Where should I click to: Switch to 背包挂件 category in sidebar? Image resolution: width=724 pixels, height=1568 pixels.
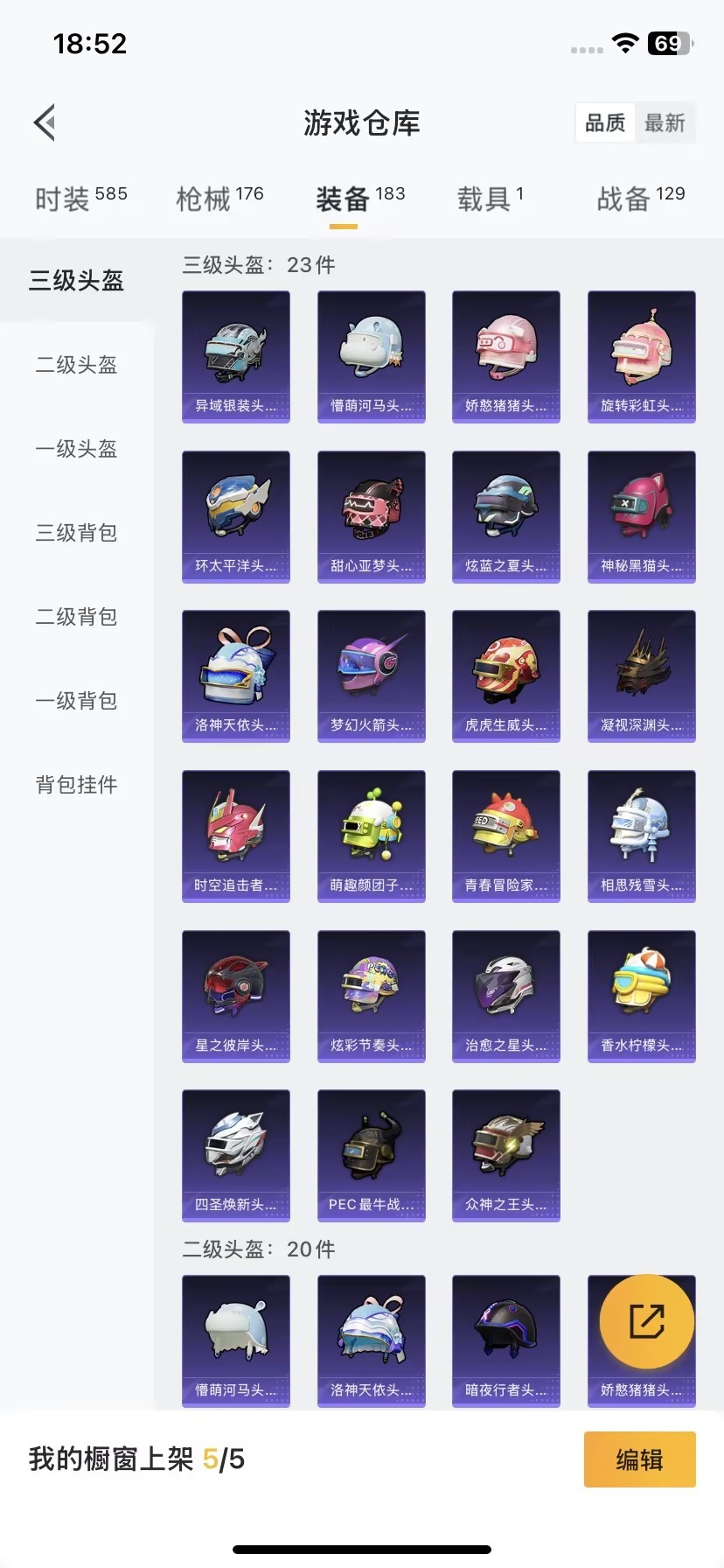click(x=76, y=785)
